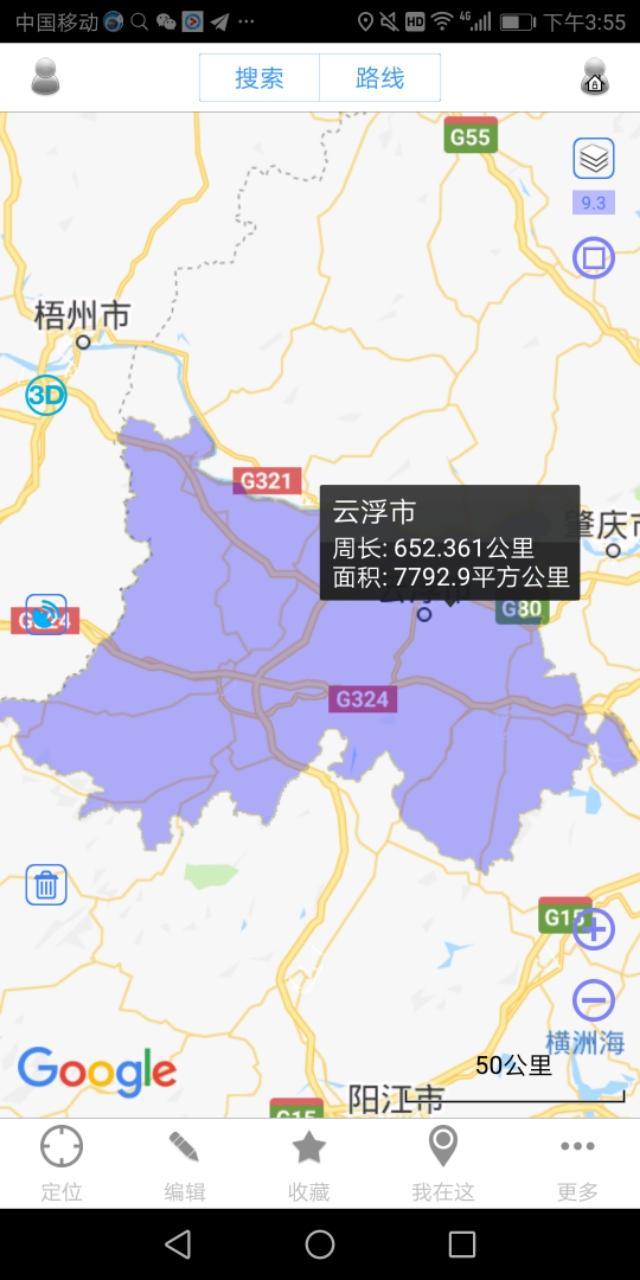Select the 定位 locate tab
640x1280 pixels.
pyautogui.click(x=61, y=1163)
